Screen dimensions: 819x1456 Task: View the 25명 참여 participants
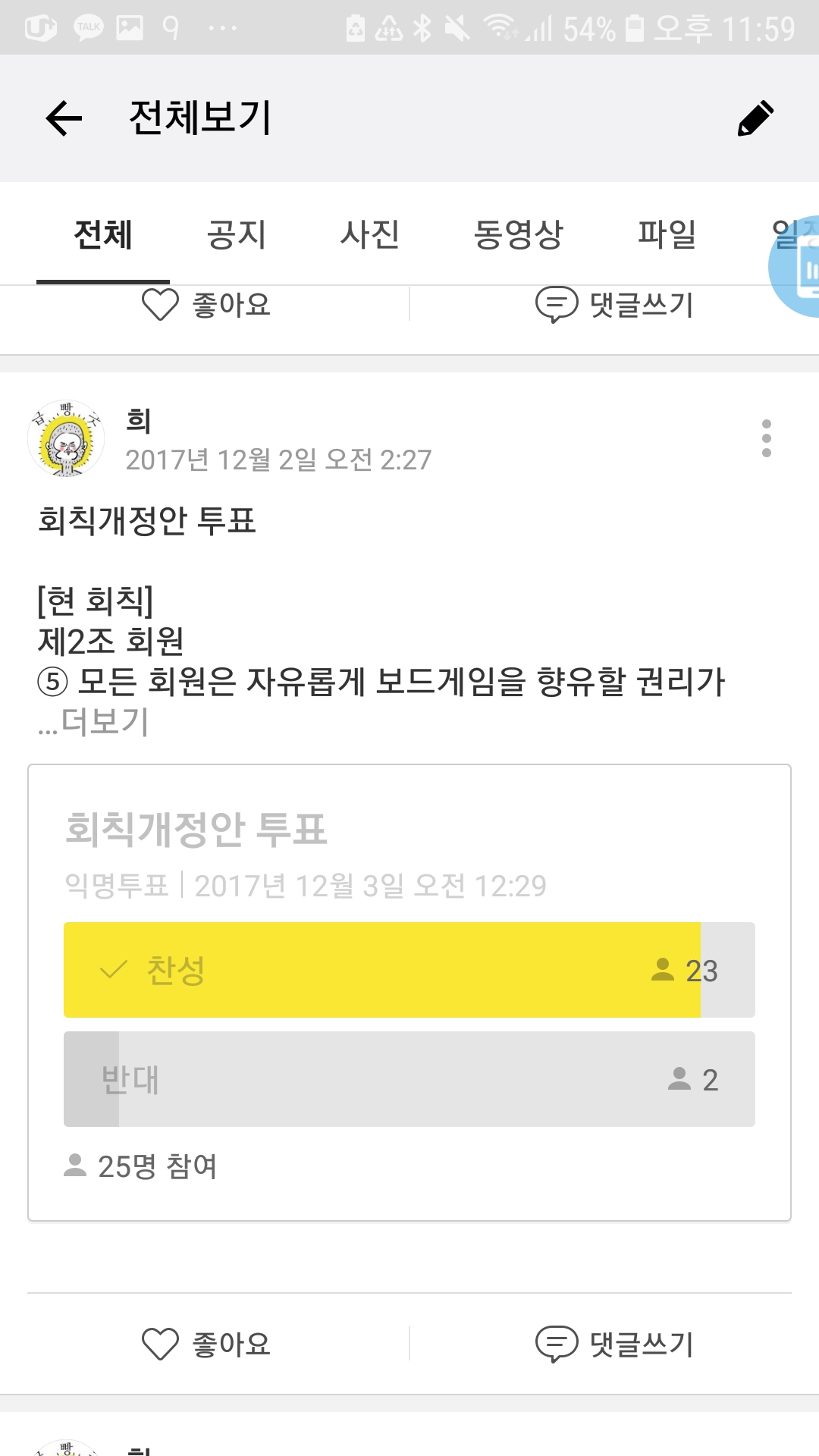[x=141, y=1166]
